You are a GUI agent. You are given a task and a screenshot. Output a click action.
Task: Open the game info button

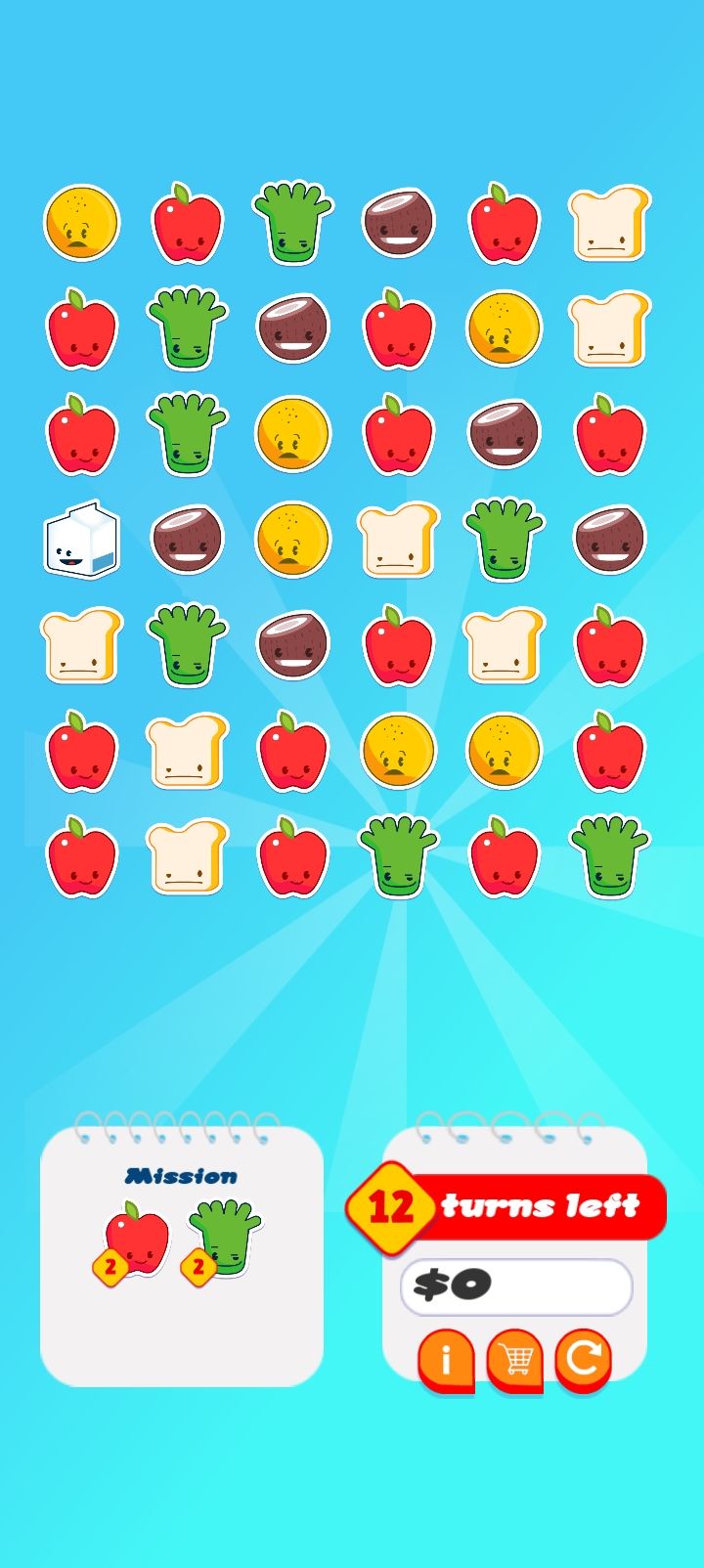(446, 1359)
